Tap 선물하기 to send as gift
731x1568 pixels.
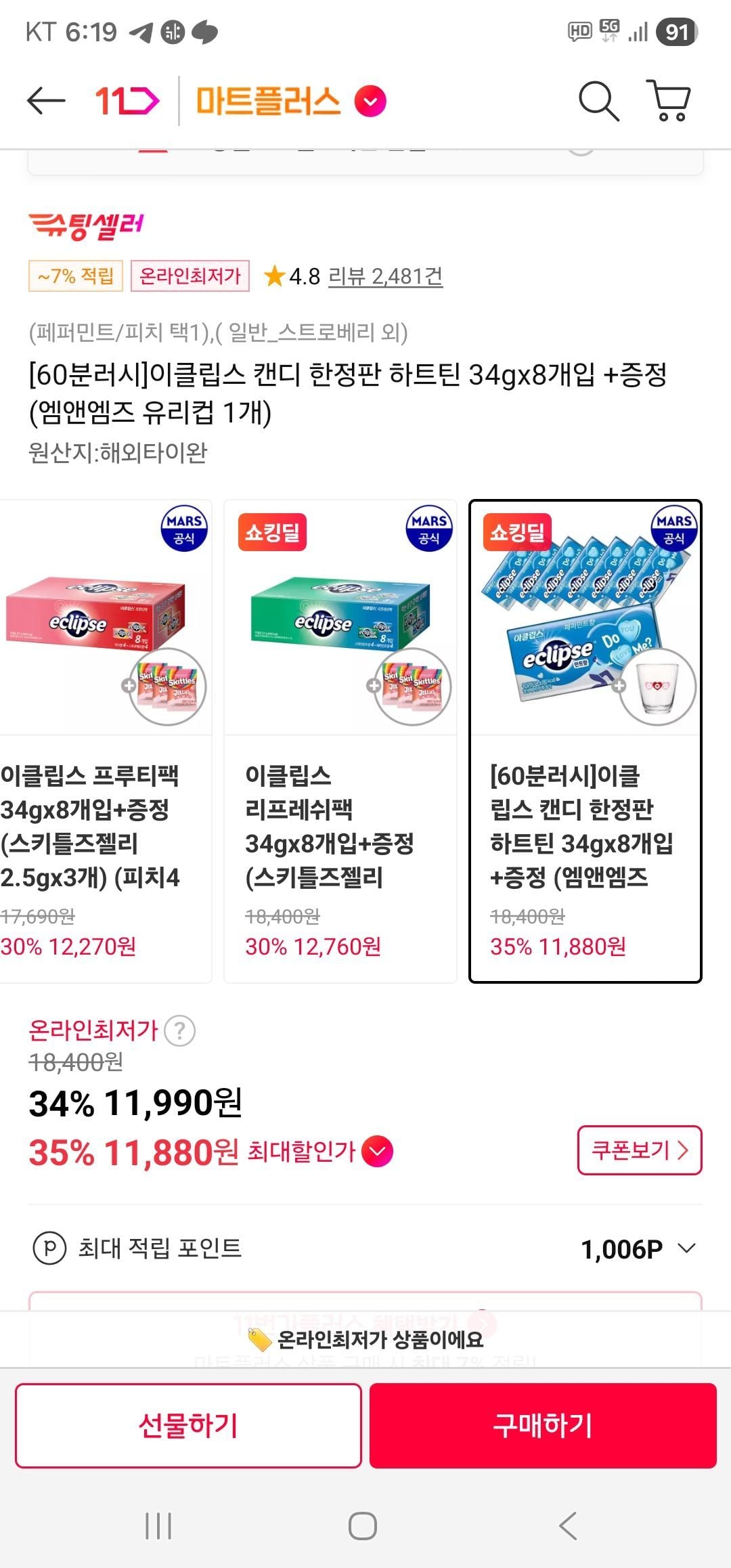[188, 1425]
